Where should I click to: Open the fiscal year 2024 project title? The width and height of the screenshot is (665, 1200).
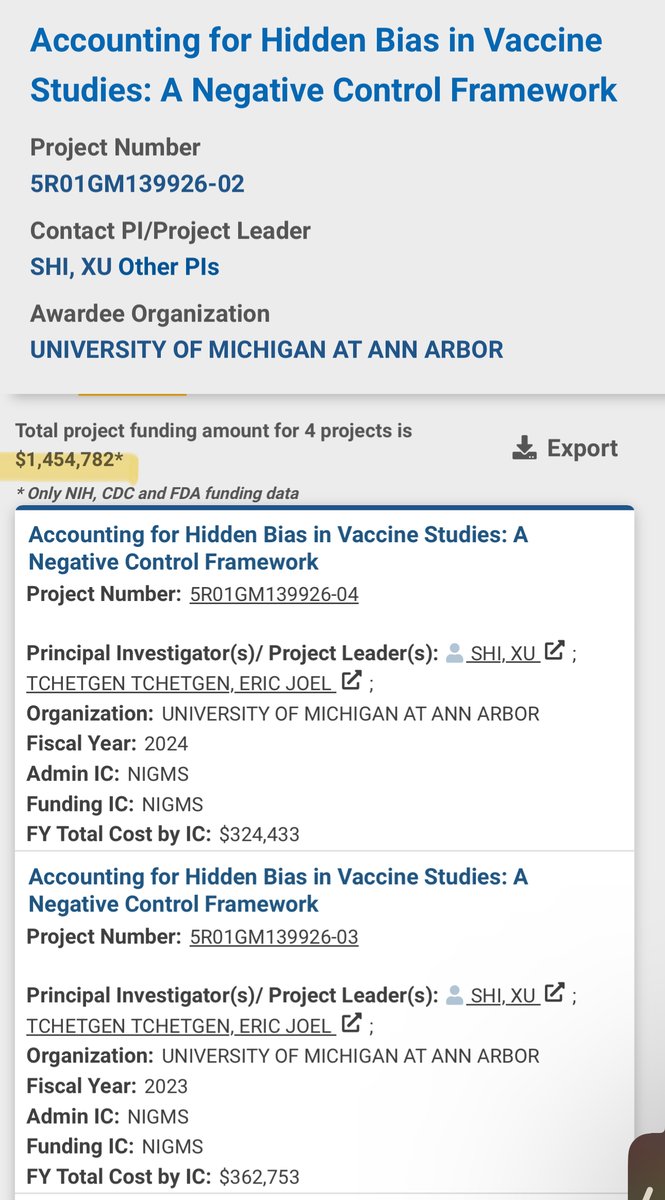[277, 548]
